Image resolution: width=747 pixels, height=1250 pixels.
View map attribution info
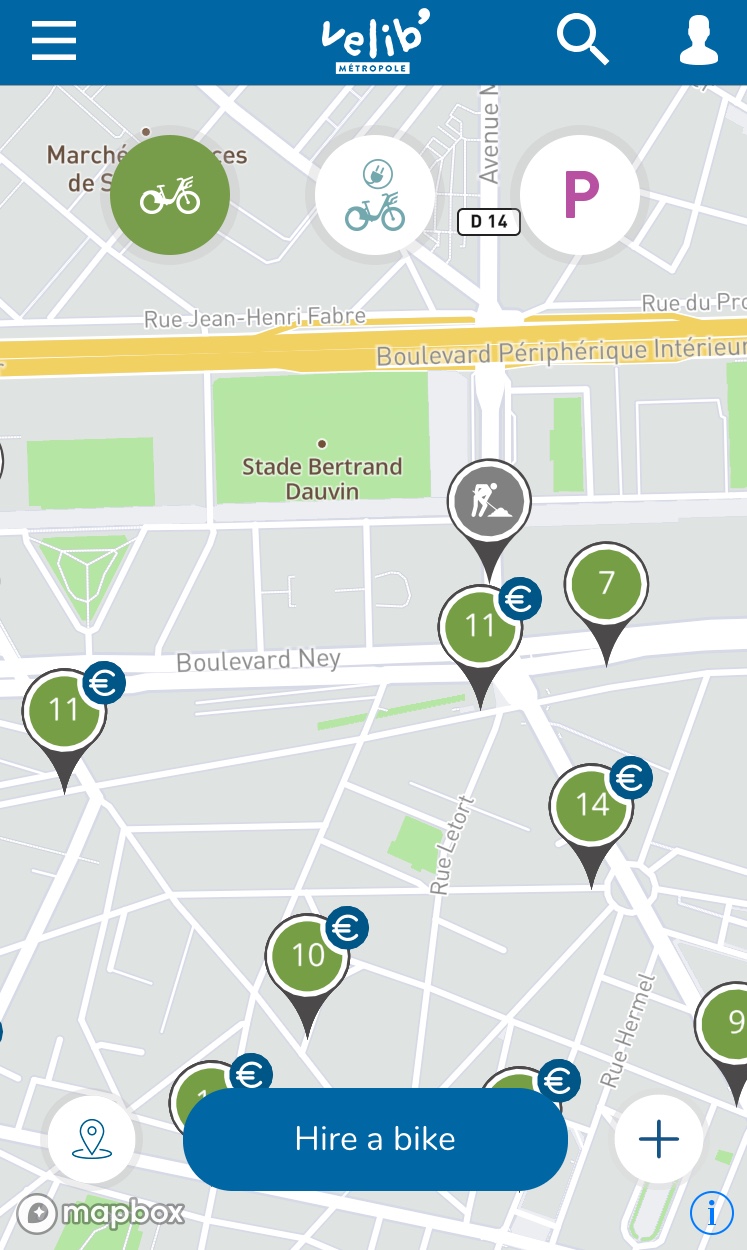point(712,1213)
